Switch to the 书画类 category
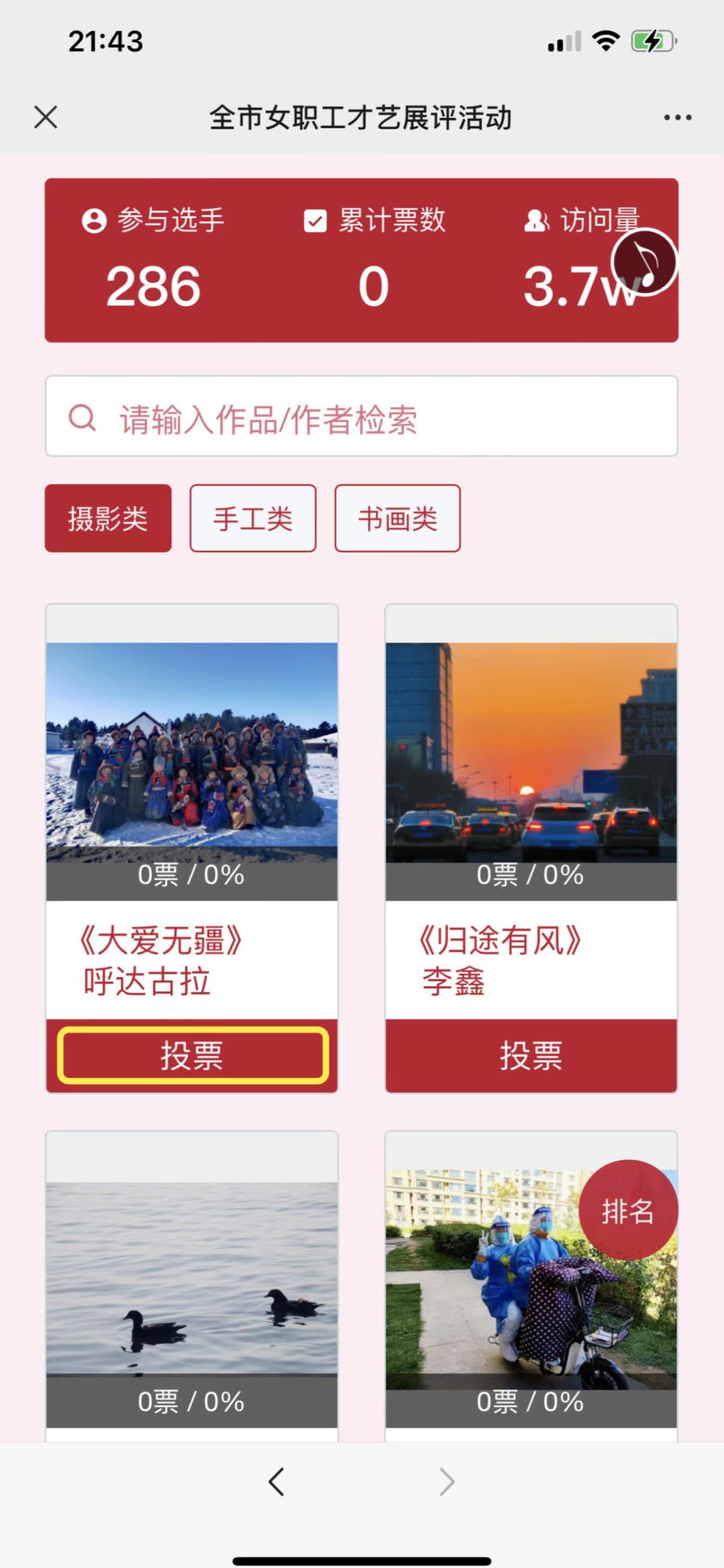724x1568 pixels. point(398,518)
